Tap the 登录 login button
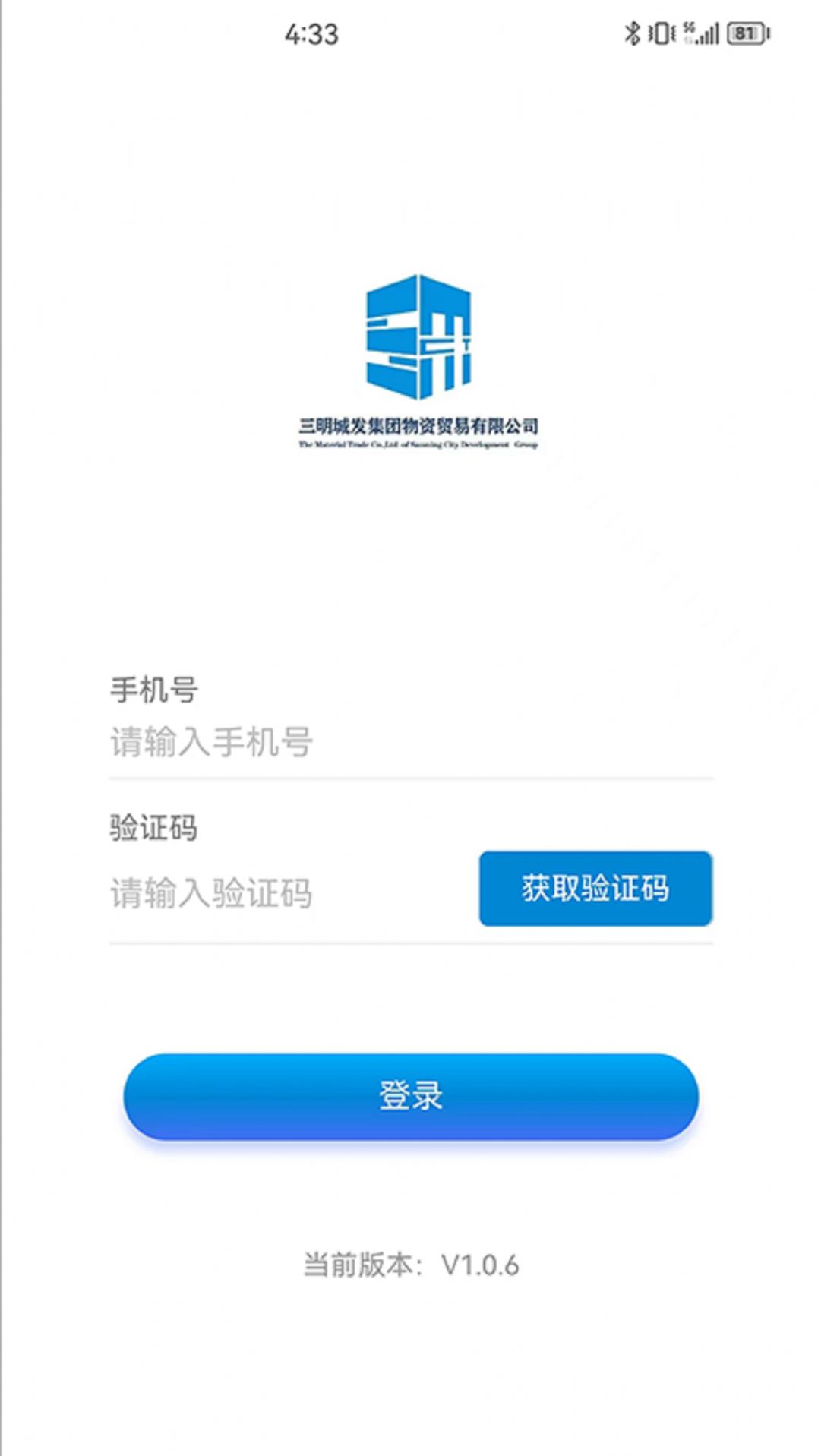The height and width of the screenshot is (1456, 818). pyautogui.click(x=410, y=1096)
